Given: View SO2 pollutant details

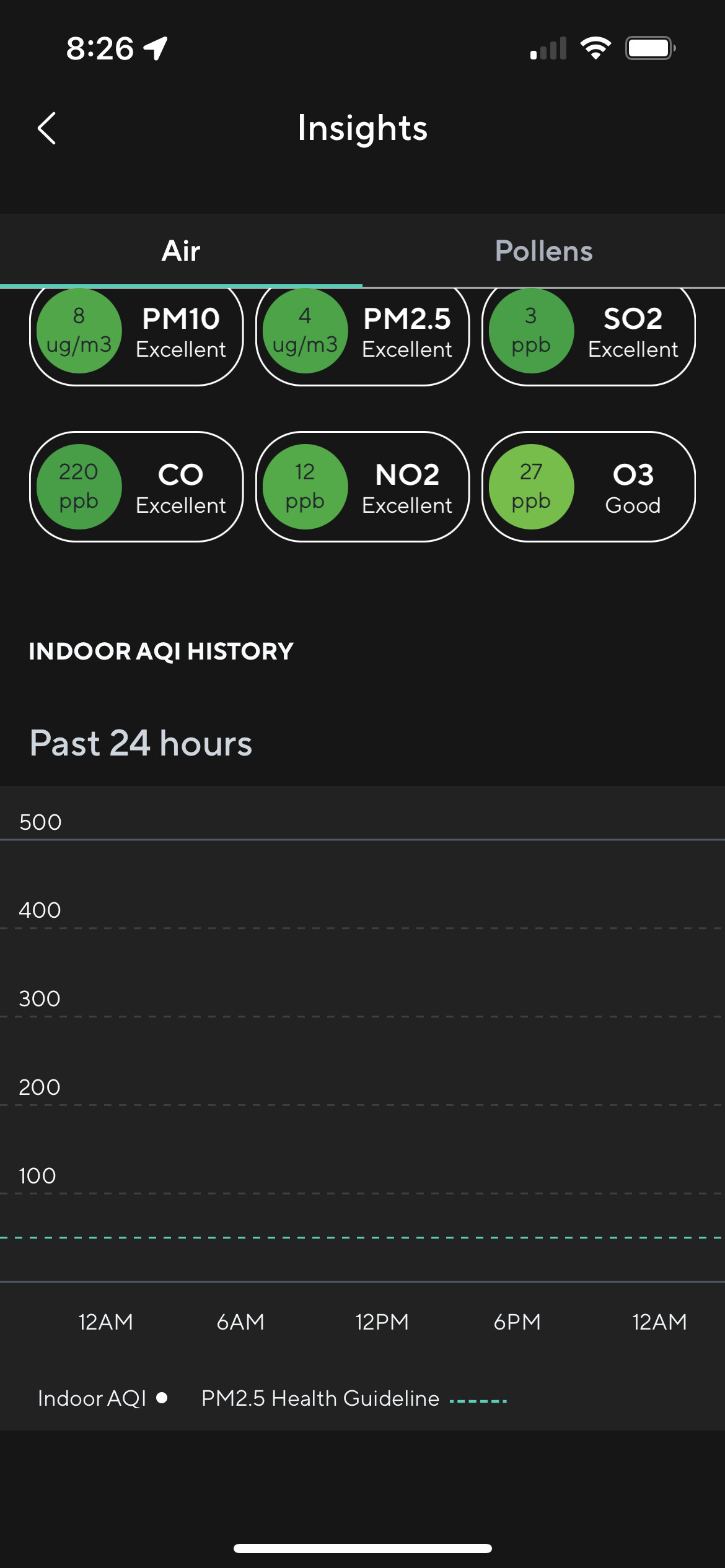Looking at the screenshot, I should [589, 333].
